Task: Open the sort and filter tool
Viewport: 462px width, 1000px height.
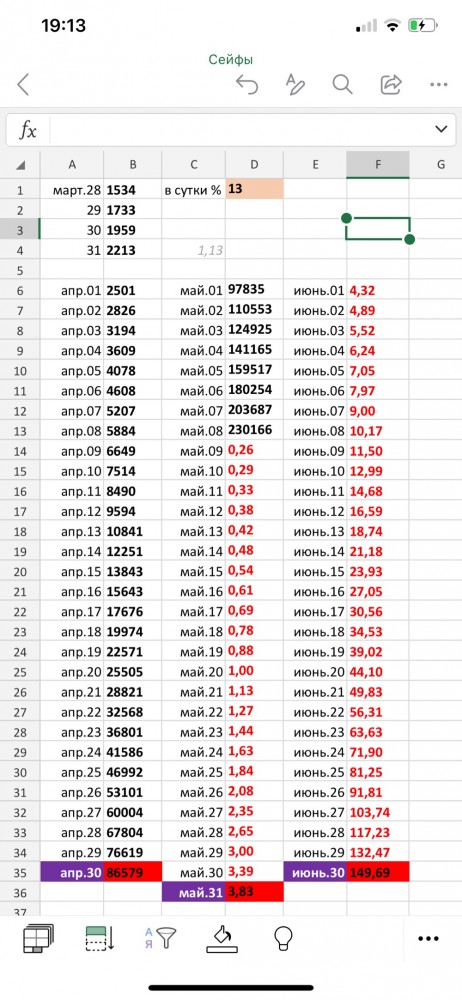Action: [x=160, y=938]
